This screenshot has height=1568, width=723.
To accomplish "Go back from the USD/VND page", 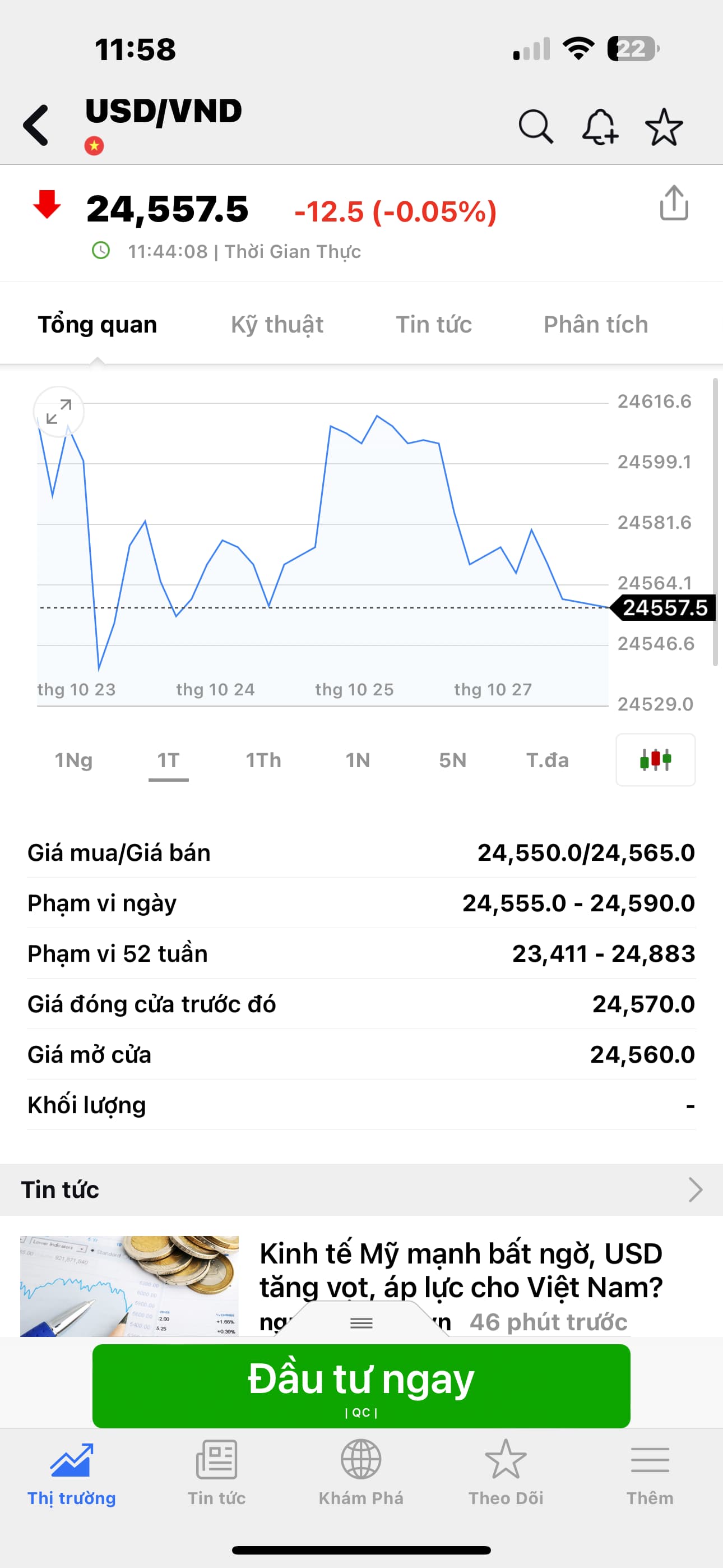I will click(36, 126).
